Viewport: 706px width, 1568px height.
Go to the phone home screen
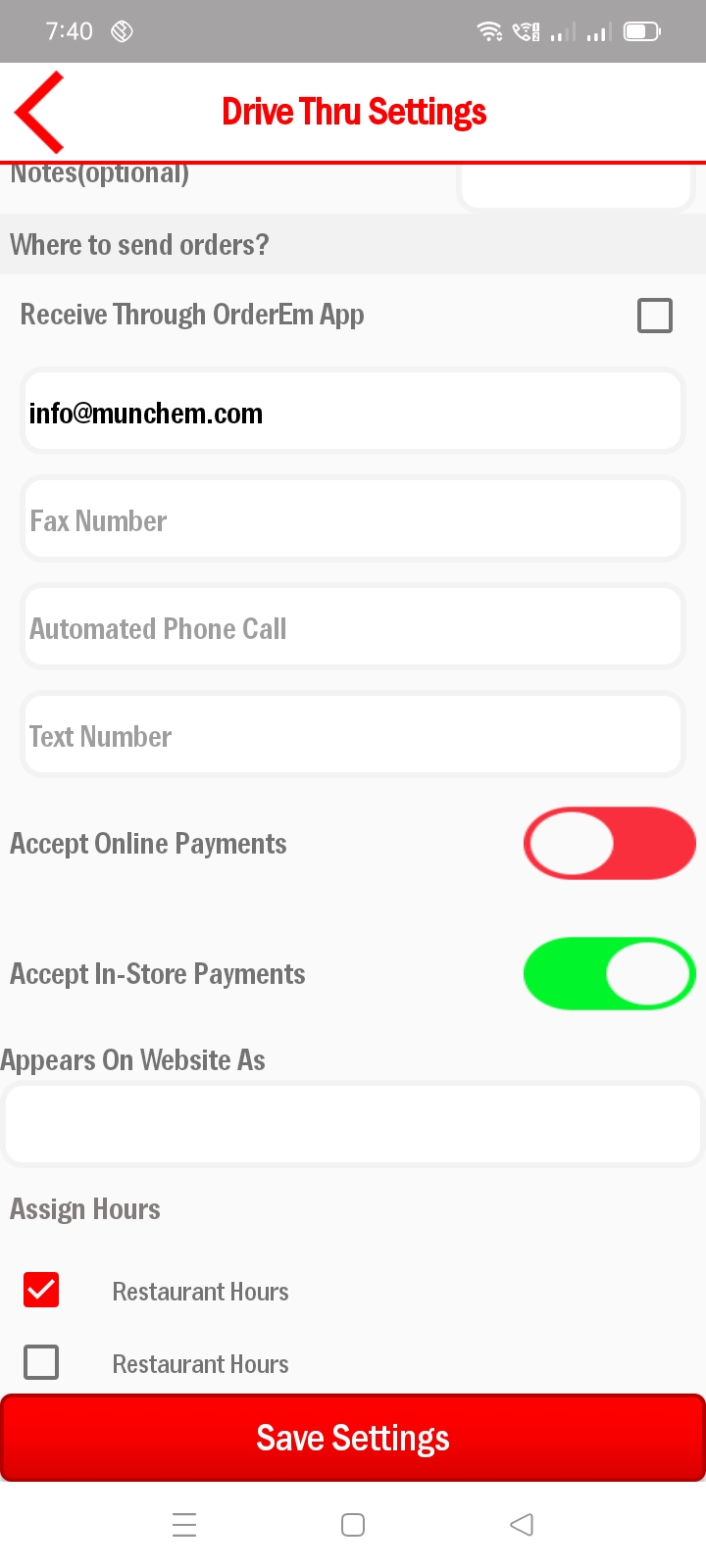tap(353, 1525)
